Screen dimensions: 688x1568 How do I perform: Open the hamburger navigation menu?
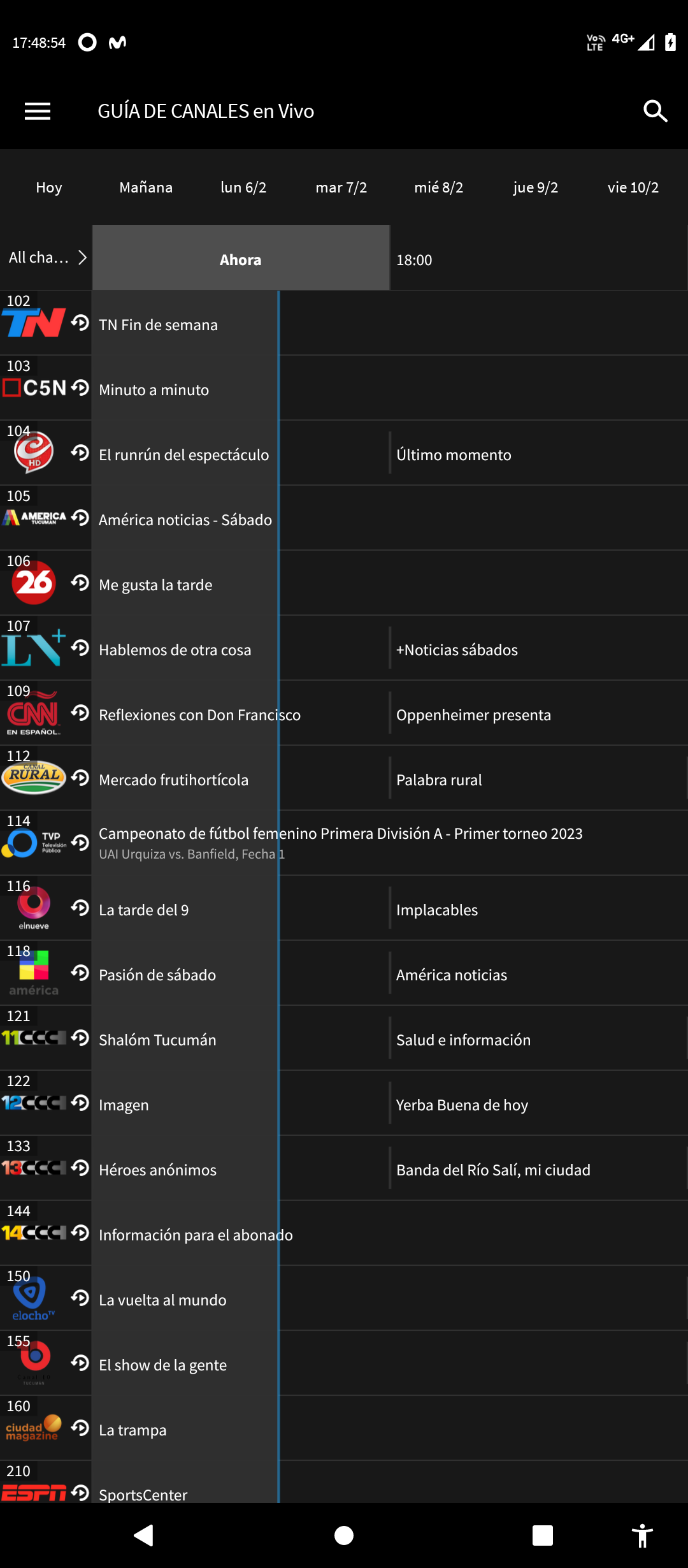[x=38, y=112]
